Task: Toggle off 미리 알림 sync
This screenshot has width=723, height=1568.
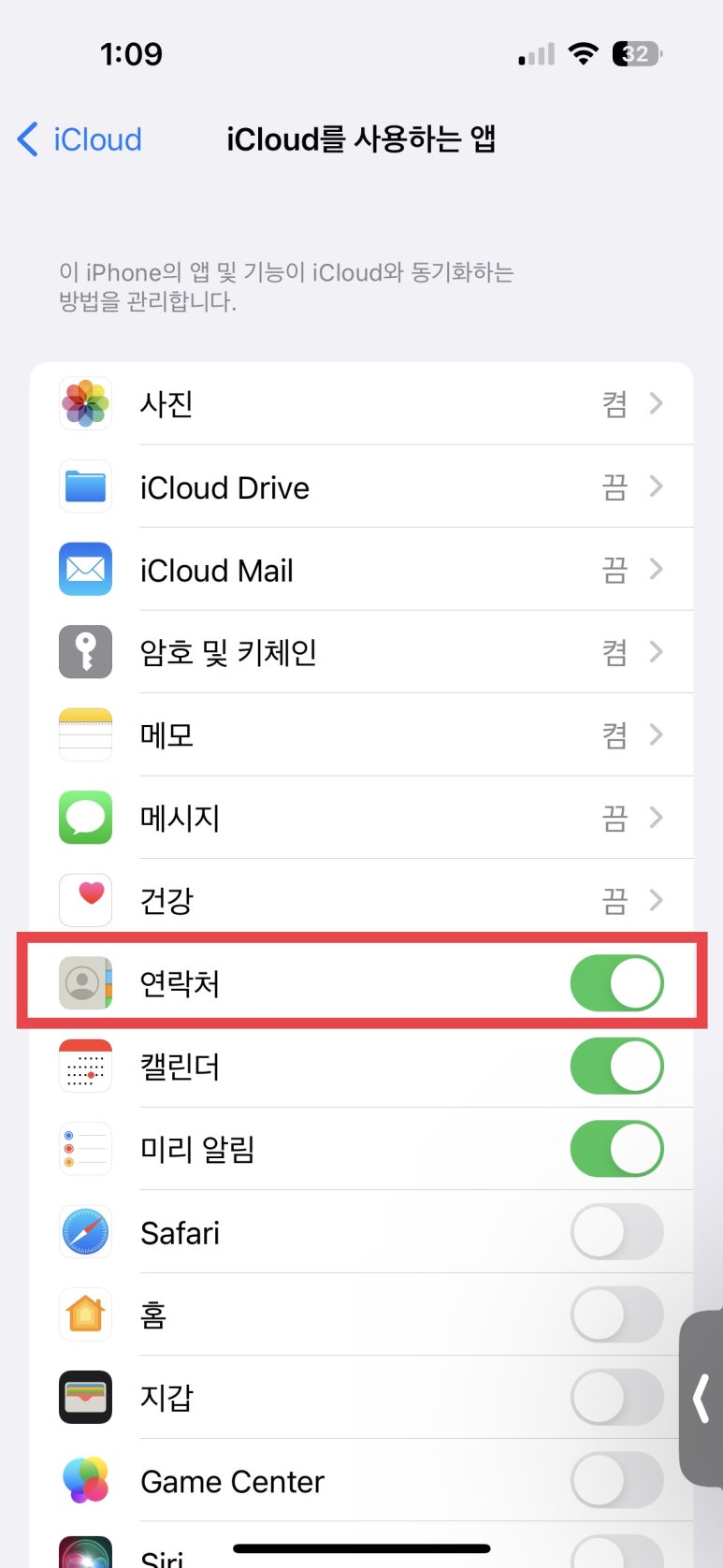Action: pos(616,1149)
